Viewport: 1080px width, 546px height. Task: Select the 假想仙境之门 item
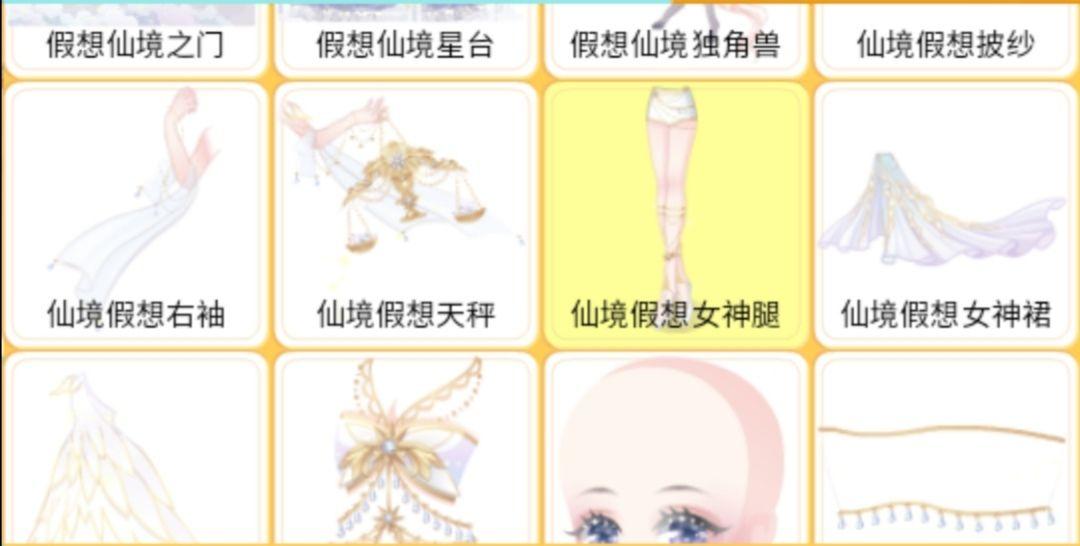[135, 38]
